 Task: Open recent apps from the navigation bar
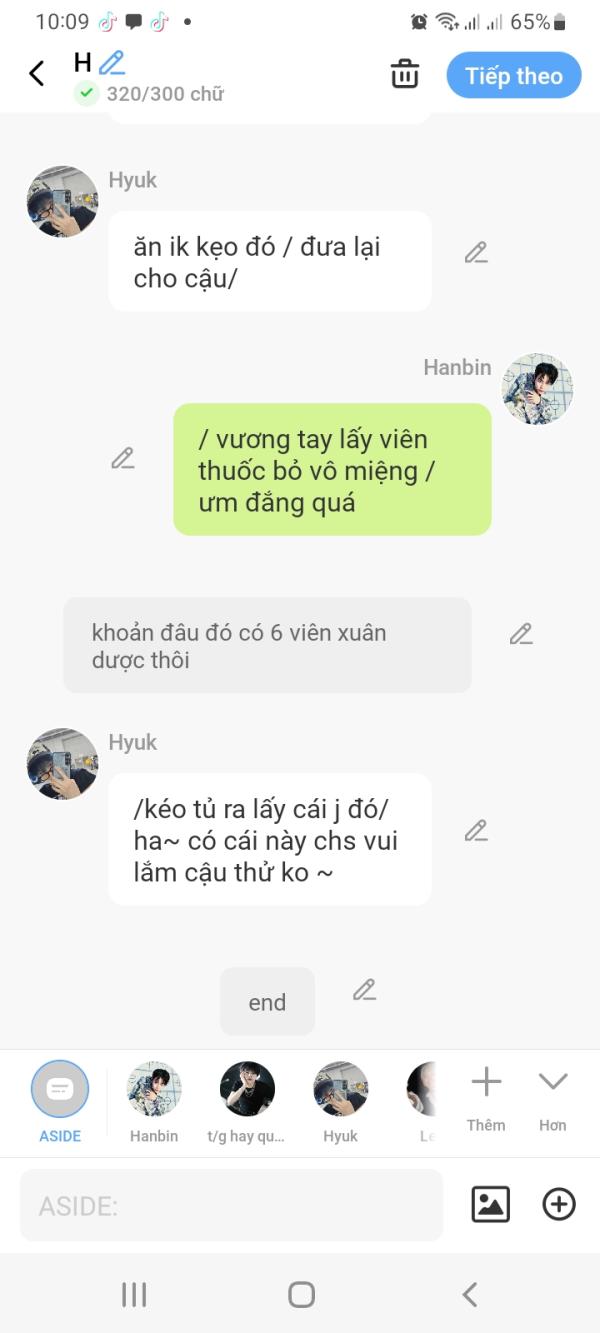pos(134,1295)
